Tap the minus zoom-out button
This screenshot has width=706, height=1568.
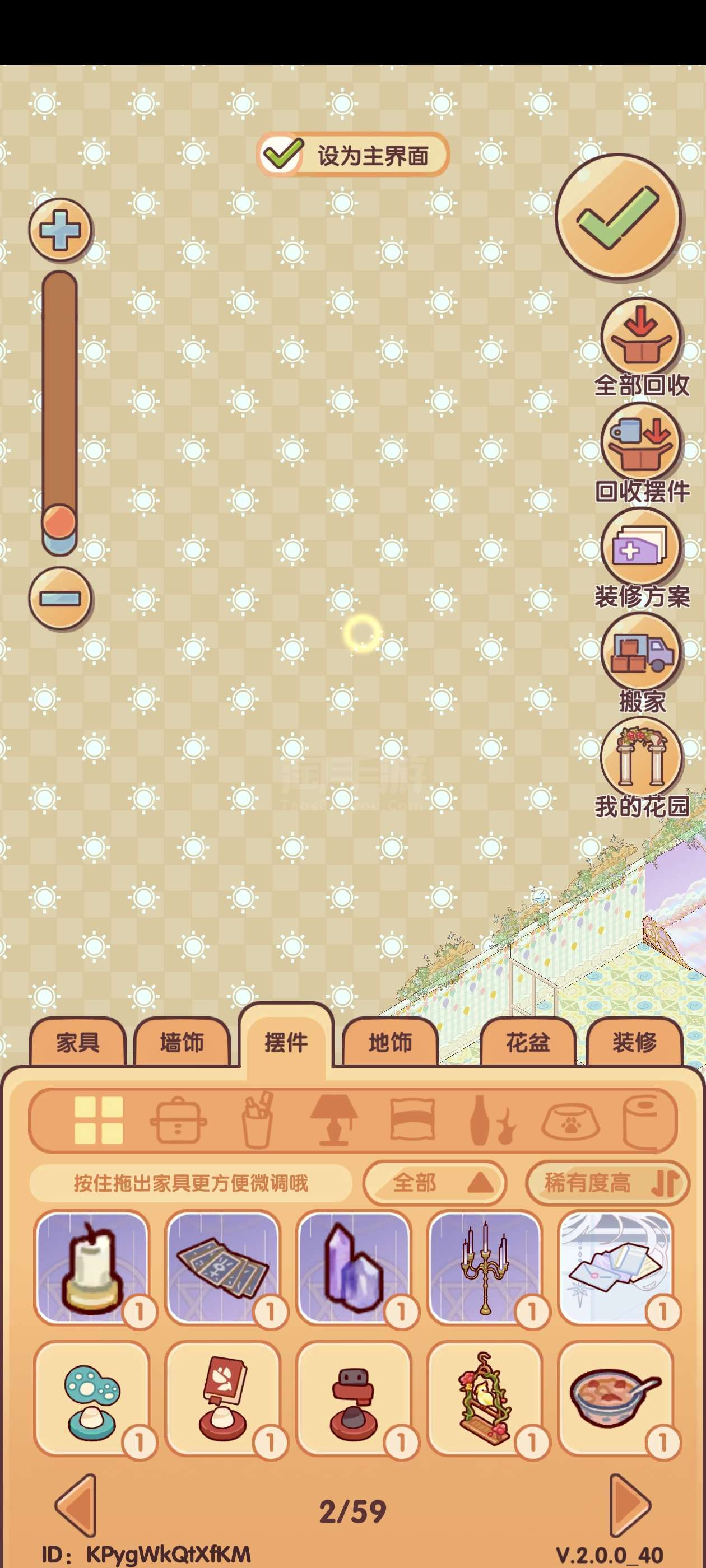pyautogui.click(x=60, y=598)
